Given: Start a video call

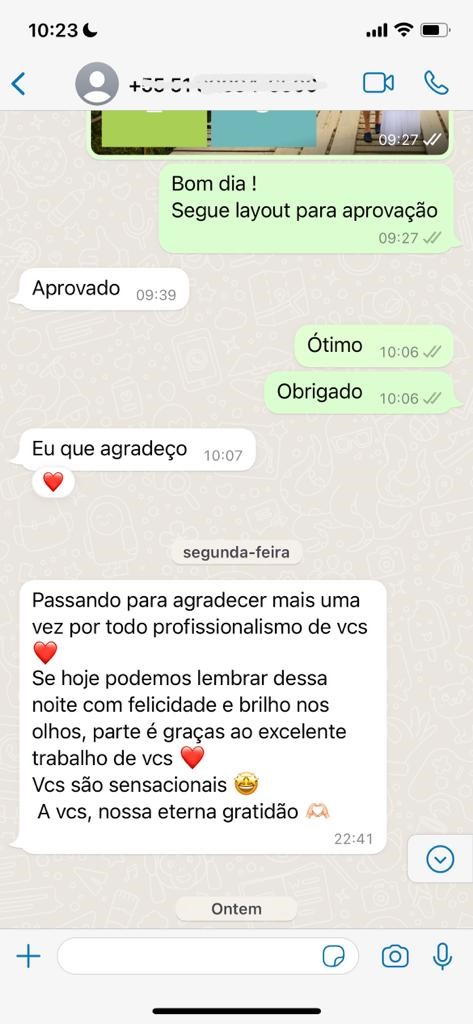Looking at the screenshot, I should [x=378, y=83].
